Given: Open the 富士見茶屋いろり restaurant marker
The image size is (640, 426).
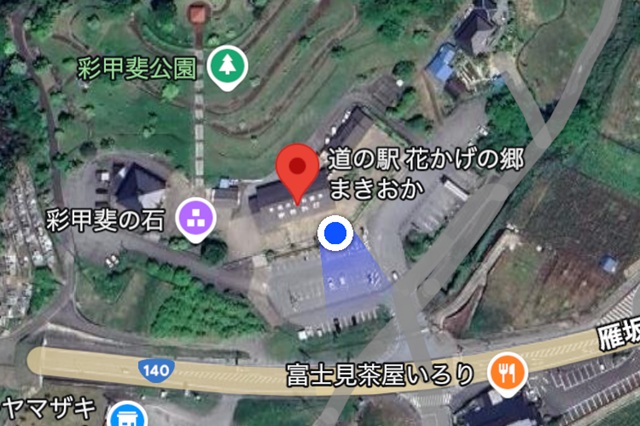Looking at the screenshot, I should click(508, 374).
